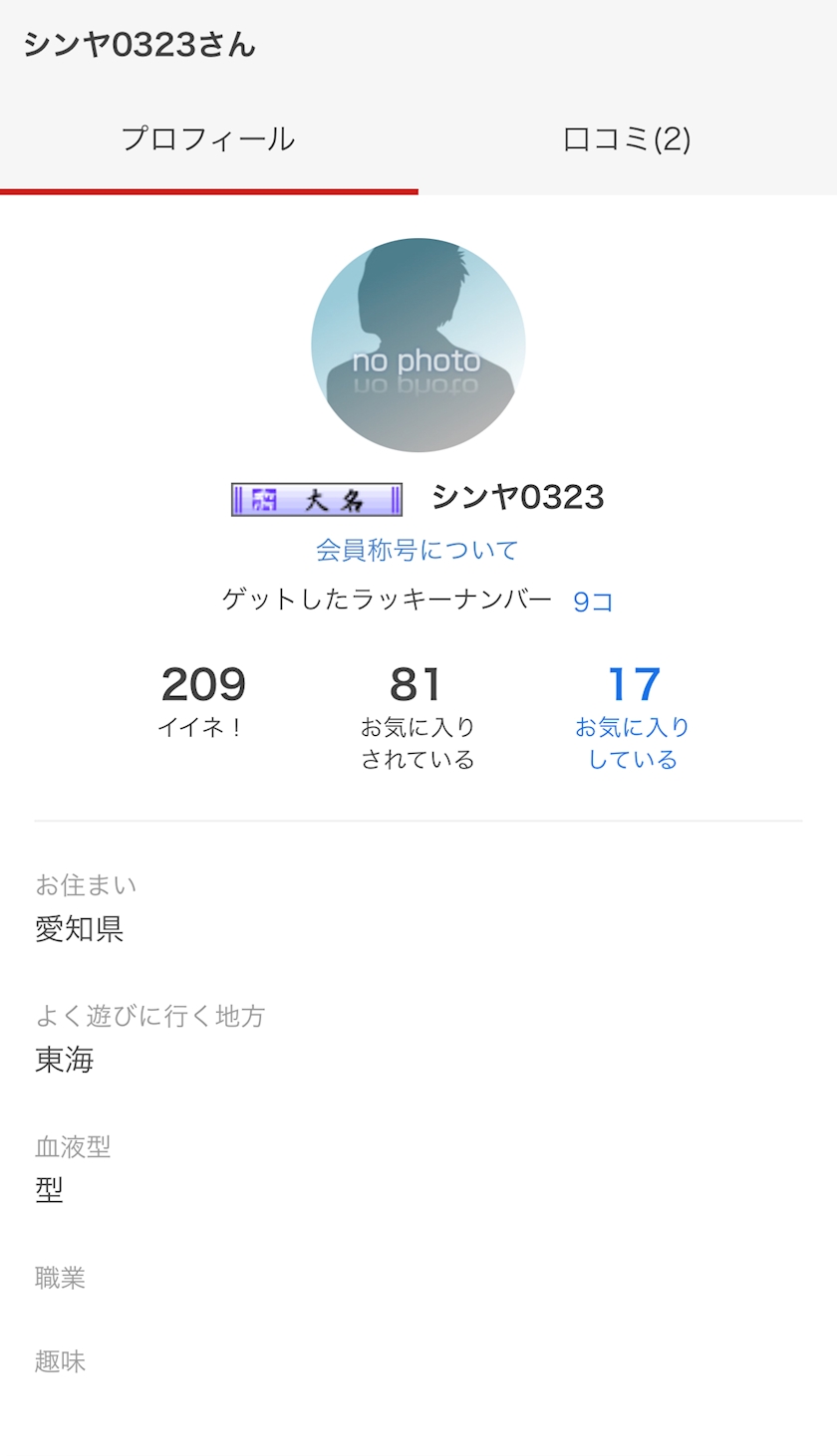Switch to the プロフィール tab
Viewport: 837px width, 1456px height.
208,139
